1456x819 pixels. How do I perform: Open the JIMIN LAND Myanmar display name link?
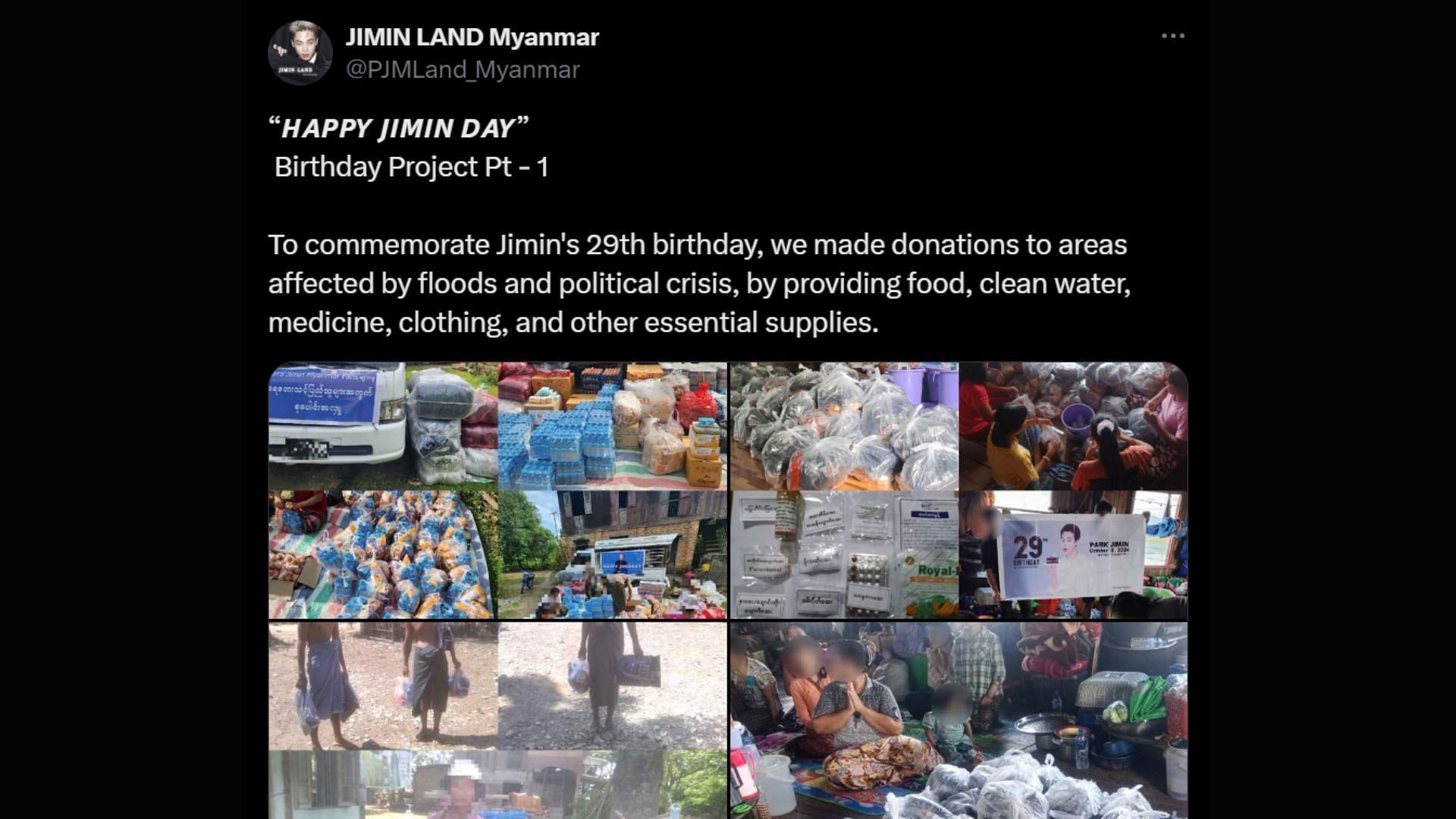pos(472,36)
